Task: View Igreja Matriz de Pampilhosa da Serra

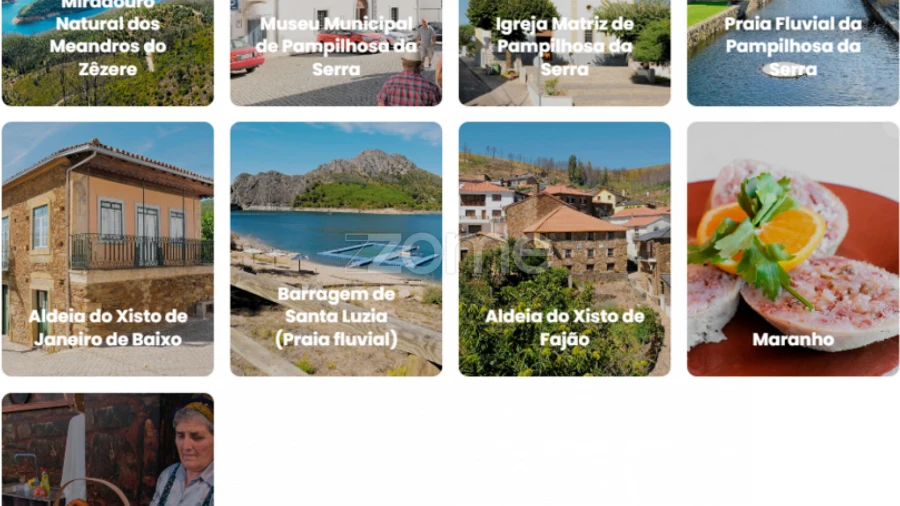Action: tap(564, 52)
